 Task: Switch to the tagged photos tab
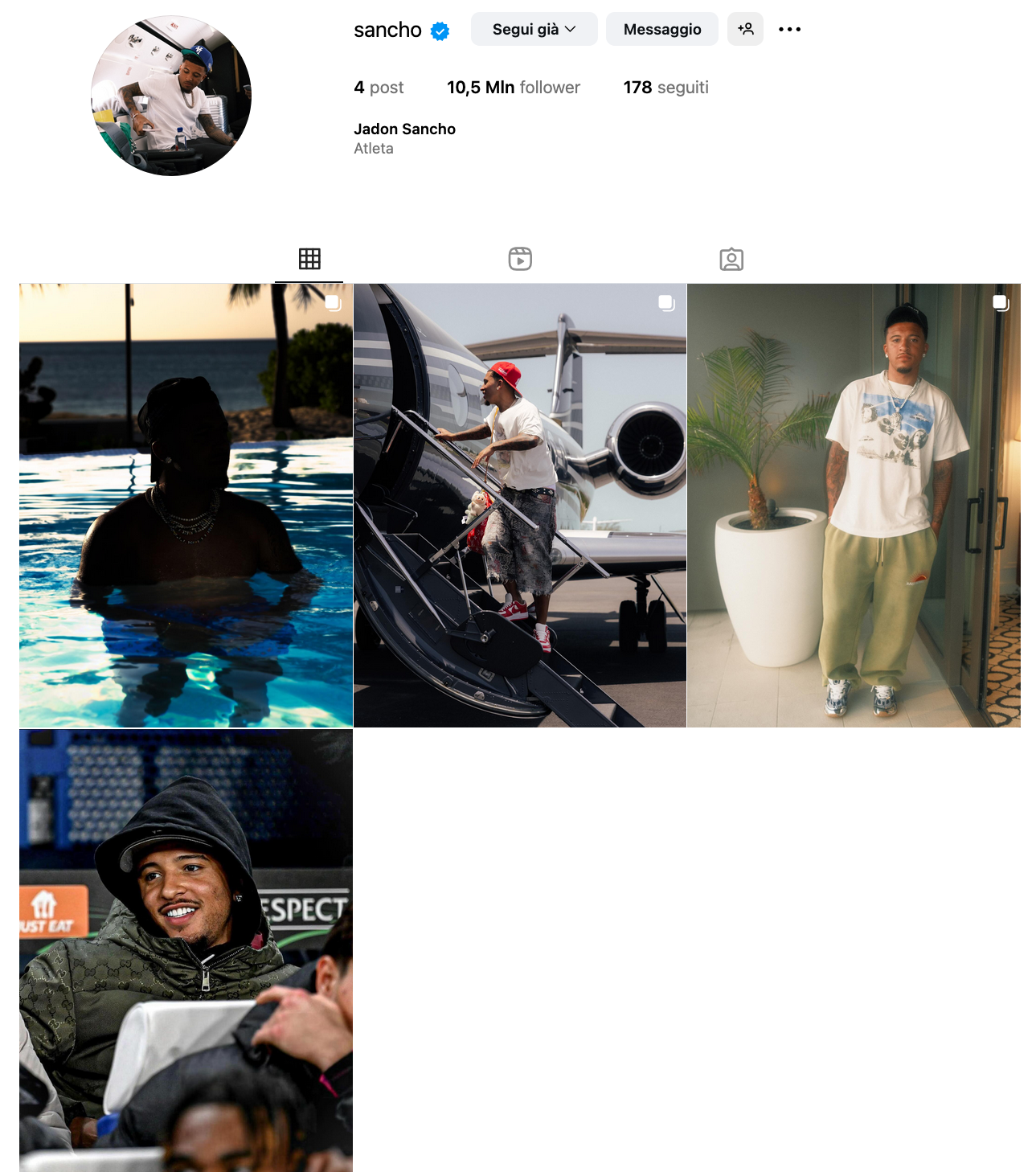pos(731,259)
